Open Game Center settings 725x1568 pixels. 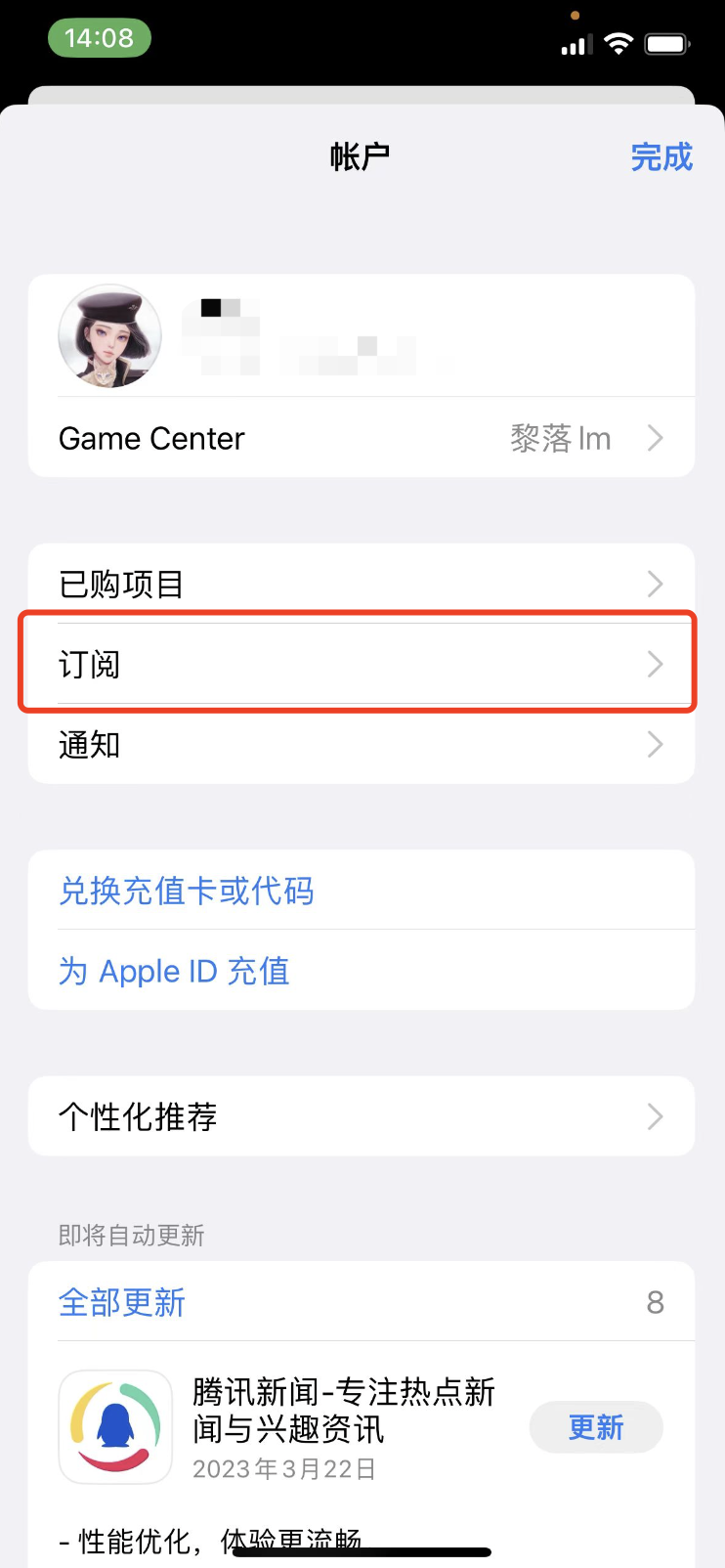tap(361, 438)
